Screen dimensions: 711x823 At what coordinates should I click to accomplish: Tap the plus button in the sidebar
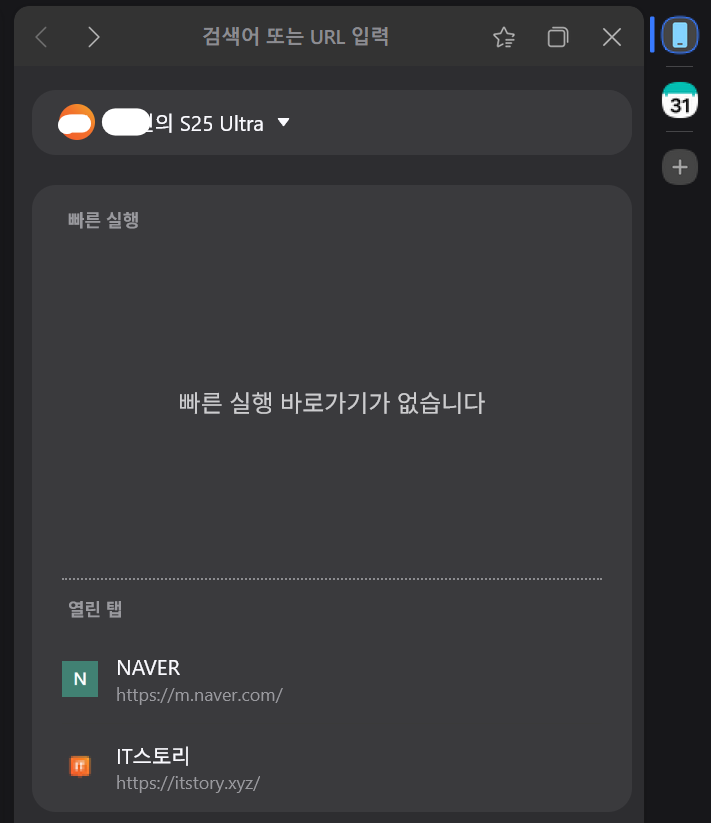coord(680,167)
